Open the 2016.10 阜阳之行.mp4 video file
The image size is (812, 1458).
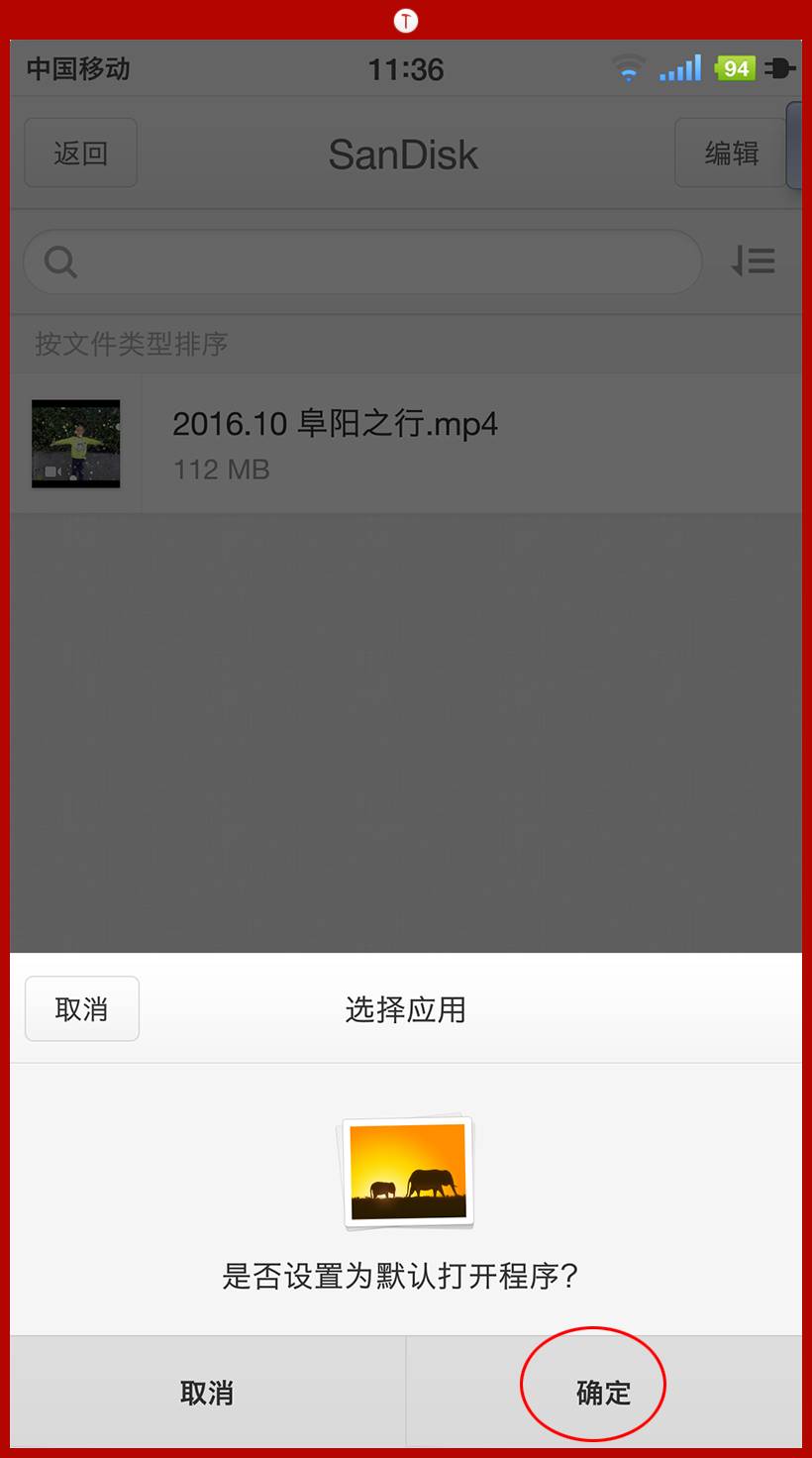[336, 424]
